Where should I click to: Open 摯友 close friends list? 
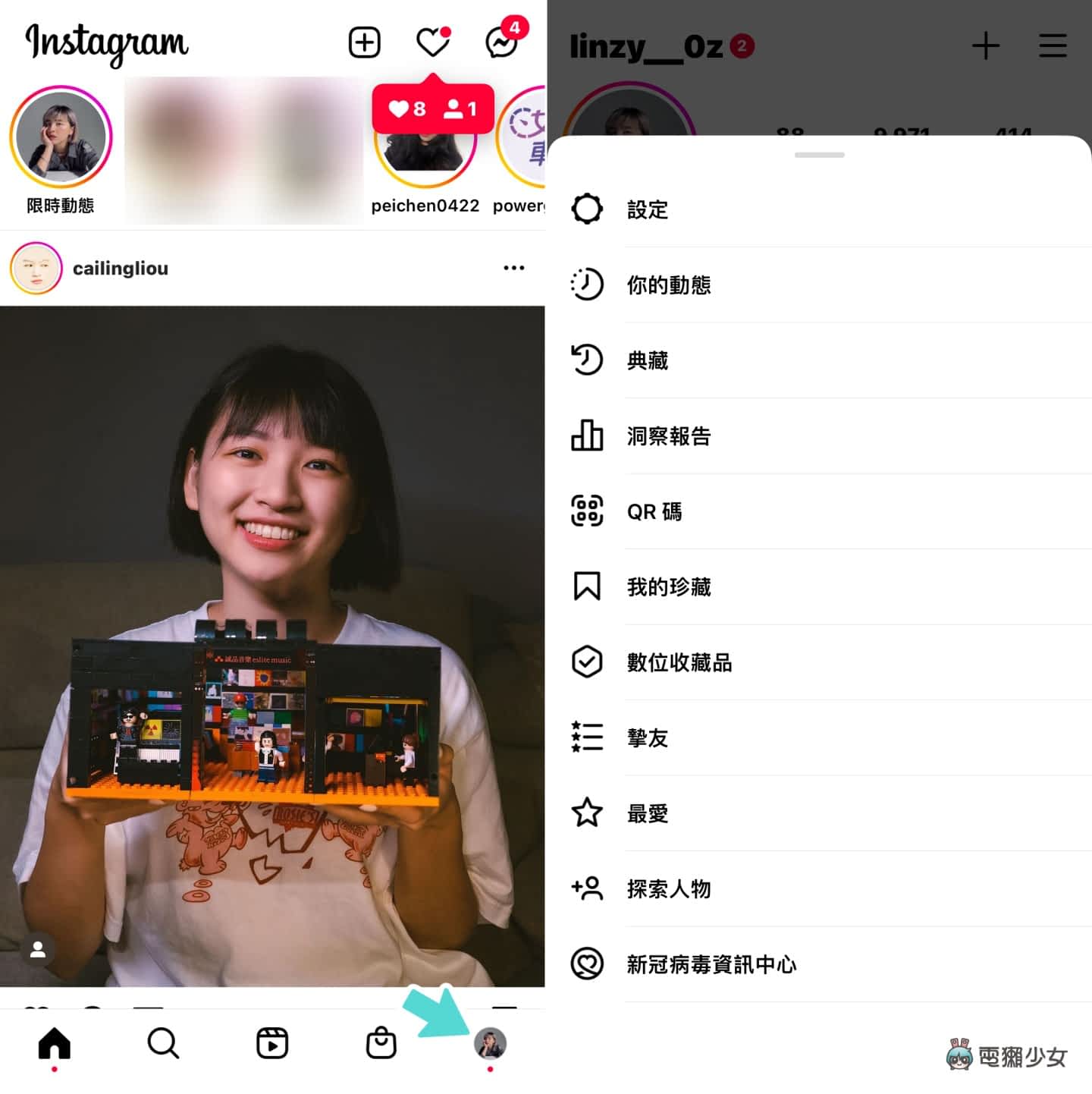coord(647,738)
